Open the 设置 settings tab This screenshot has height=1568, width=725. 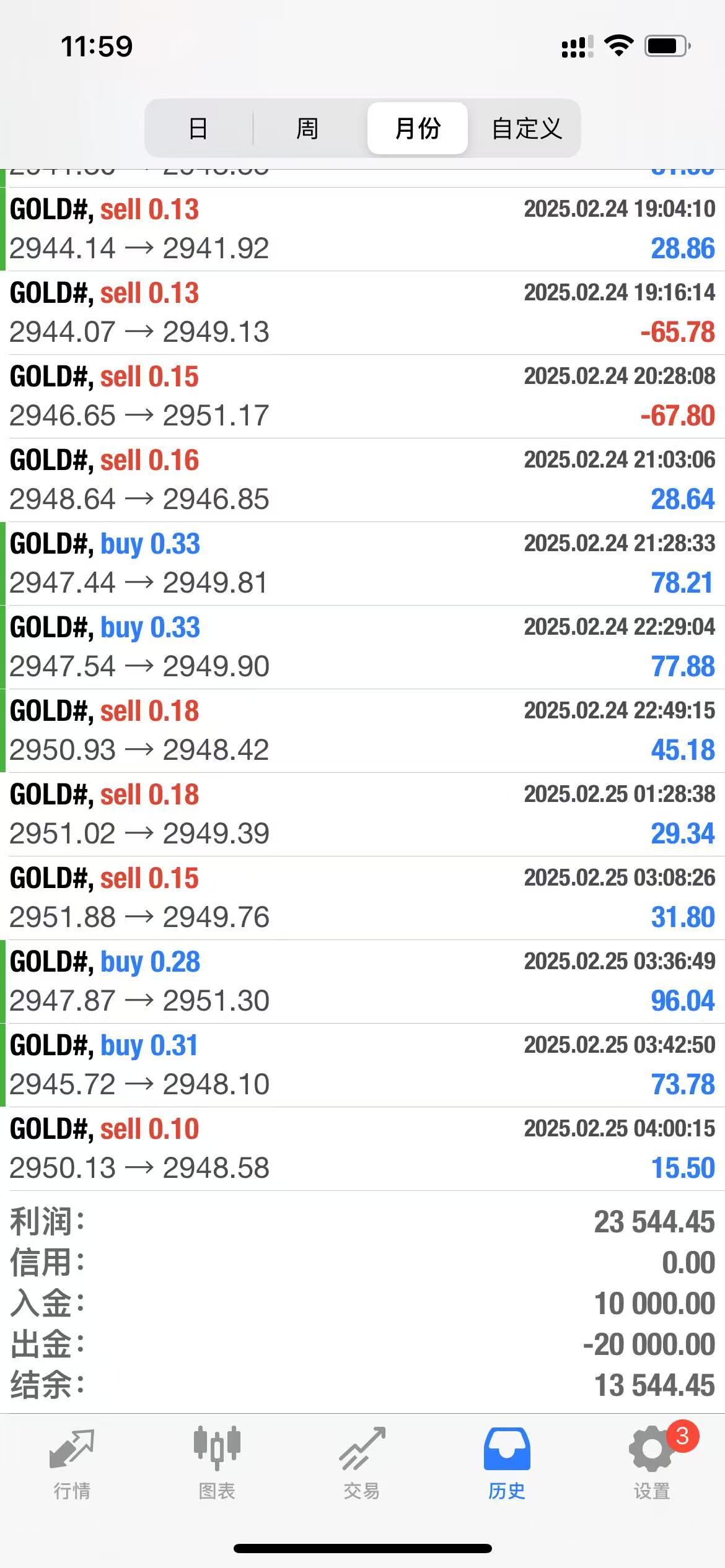coord(652,1464)
